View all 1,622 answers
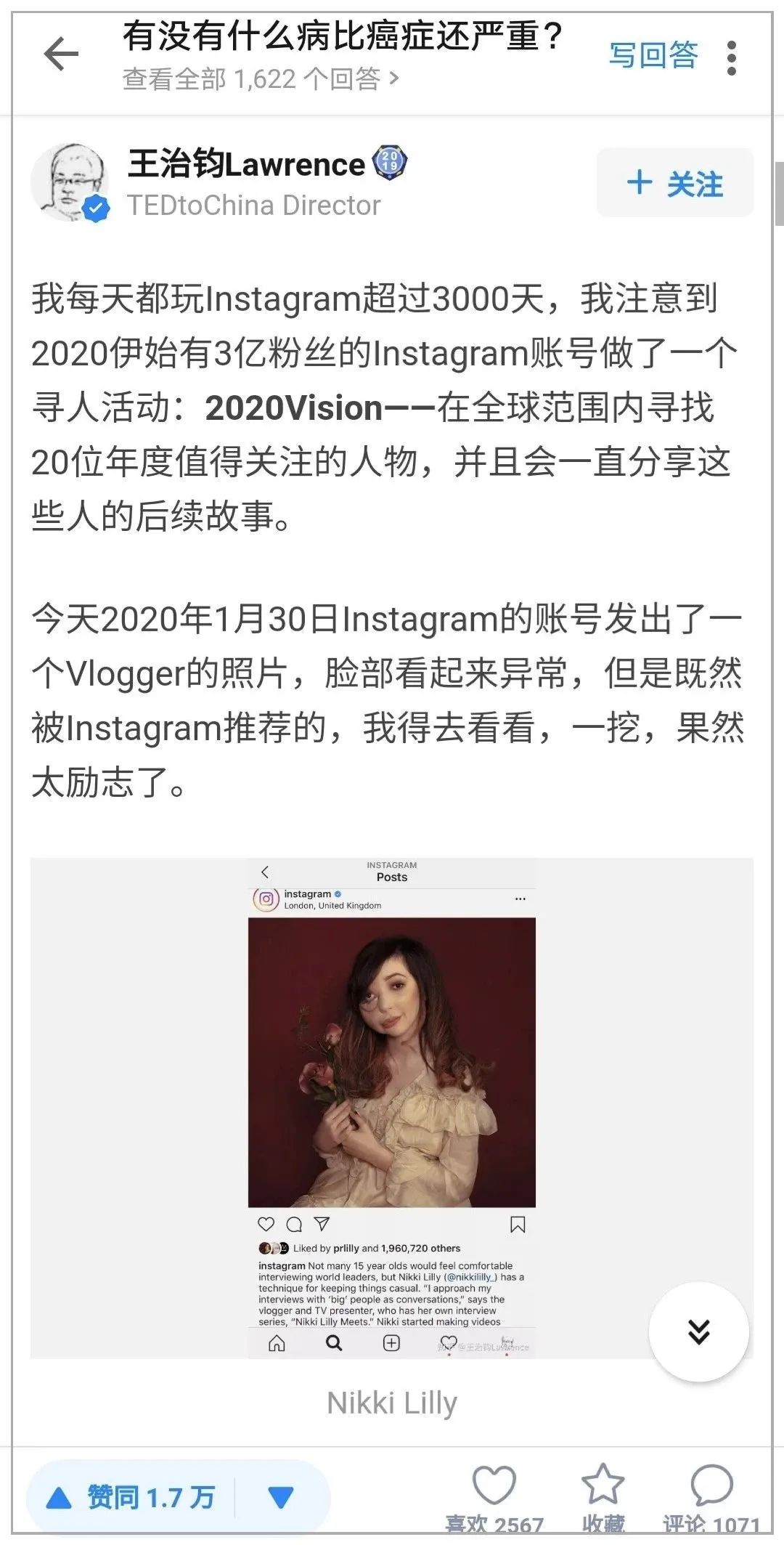 (260, 78)
